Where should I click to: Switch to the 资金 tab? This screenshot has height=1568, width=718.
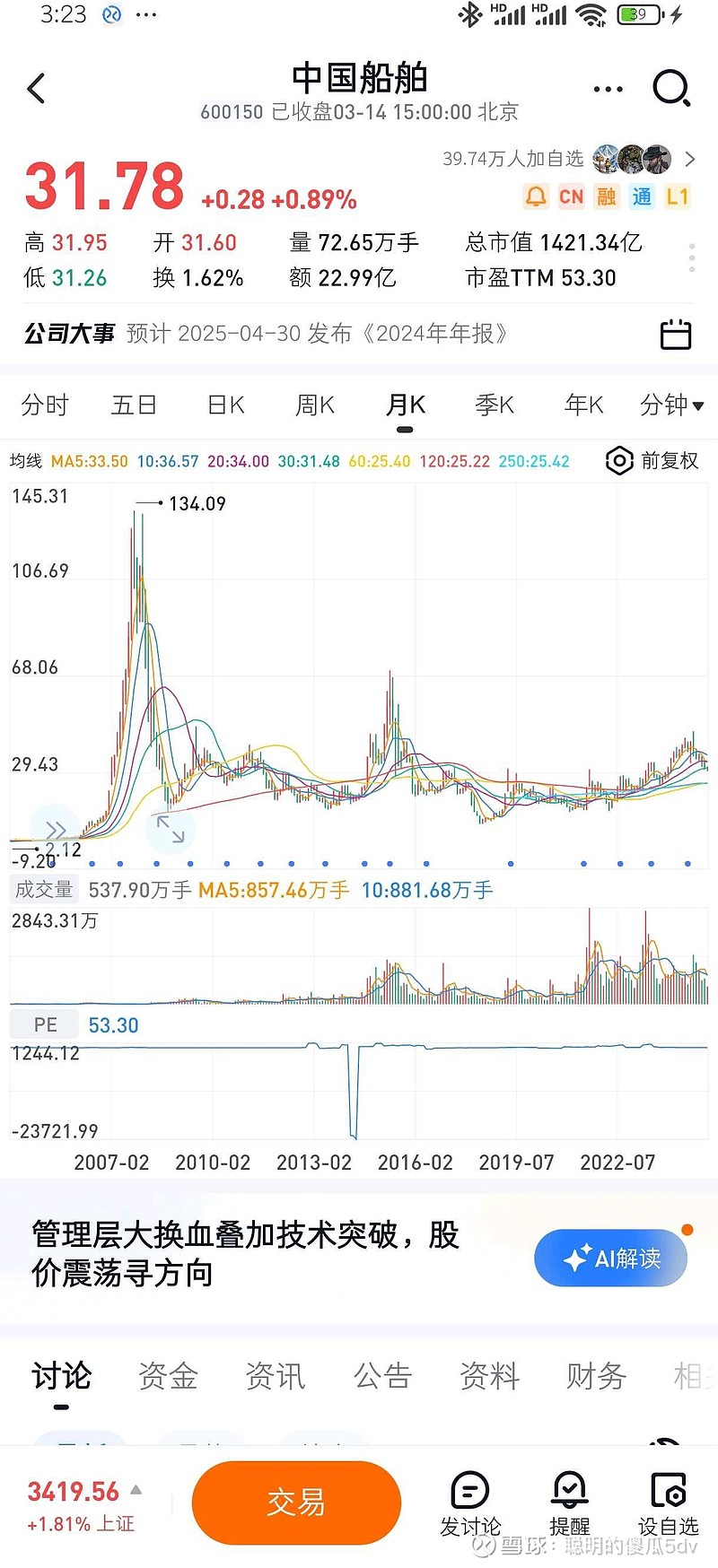[x=168, y=1375]
